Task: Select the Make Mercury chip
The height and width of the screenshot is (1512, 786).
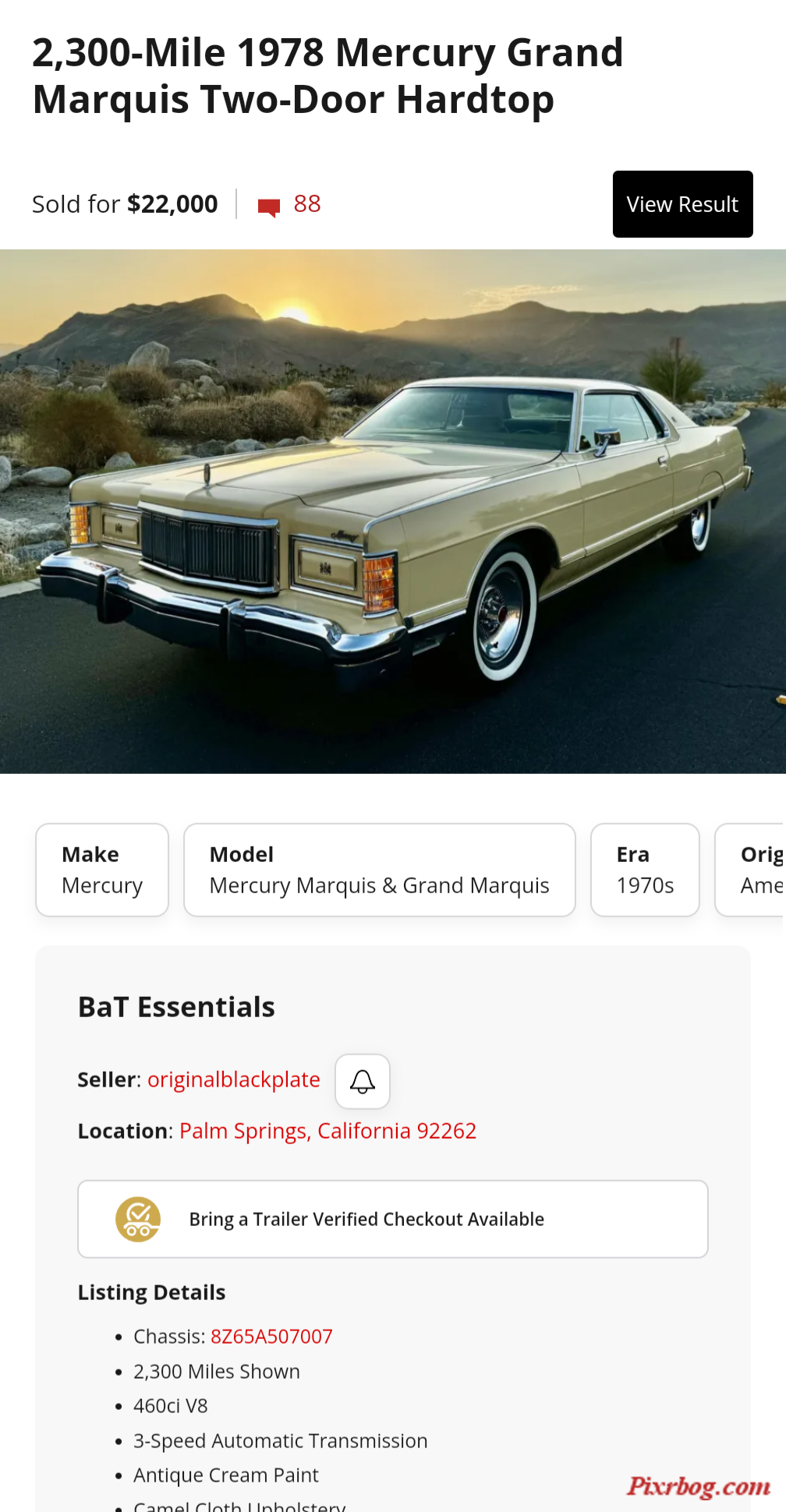Action: tap(102, 870)
